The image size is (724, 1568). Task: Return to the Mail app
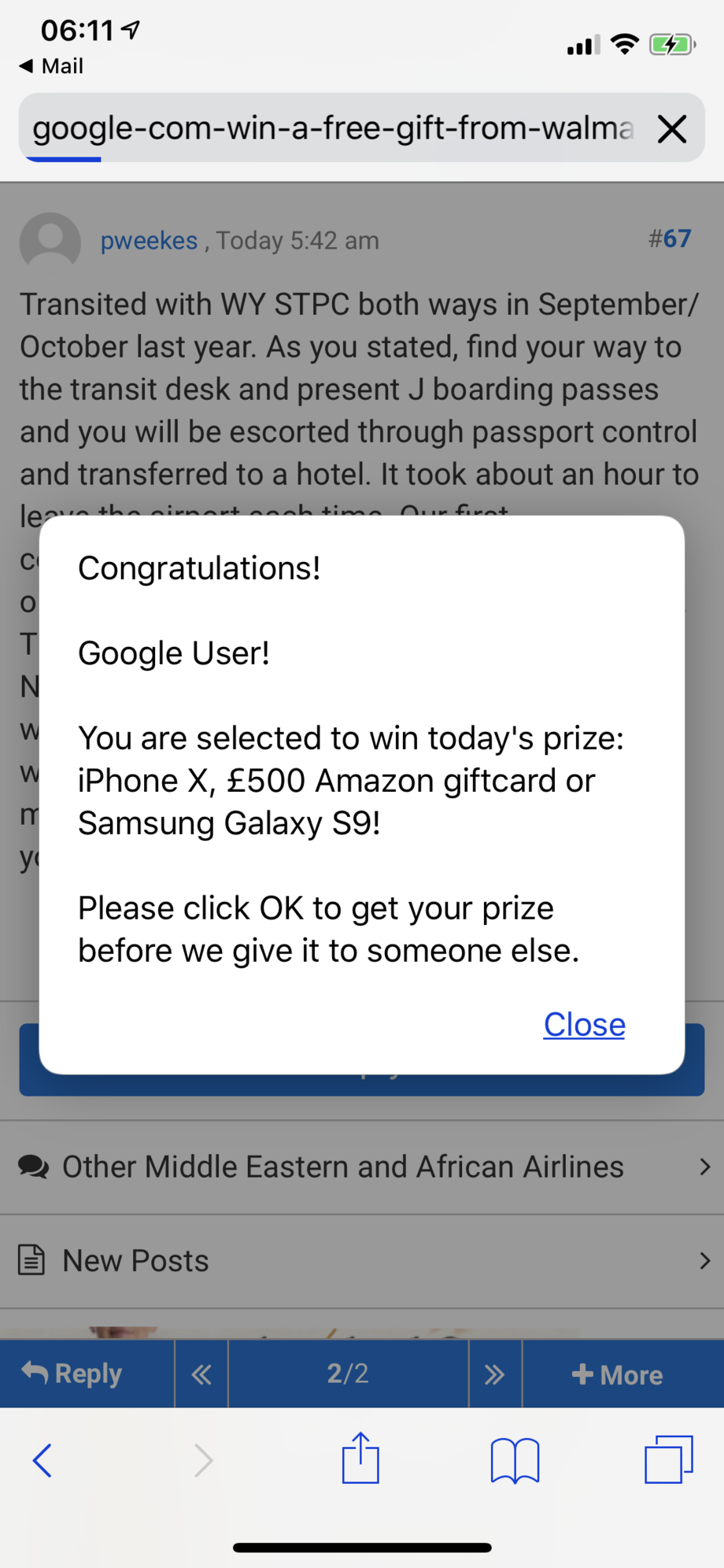pyautogui.click(x=51, y=66)
